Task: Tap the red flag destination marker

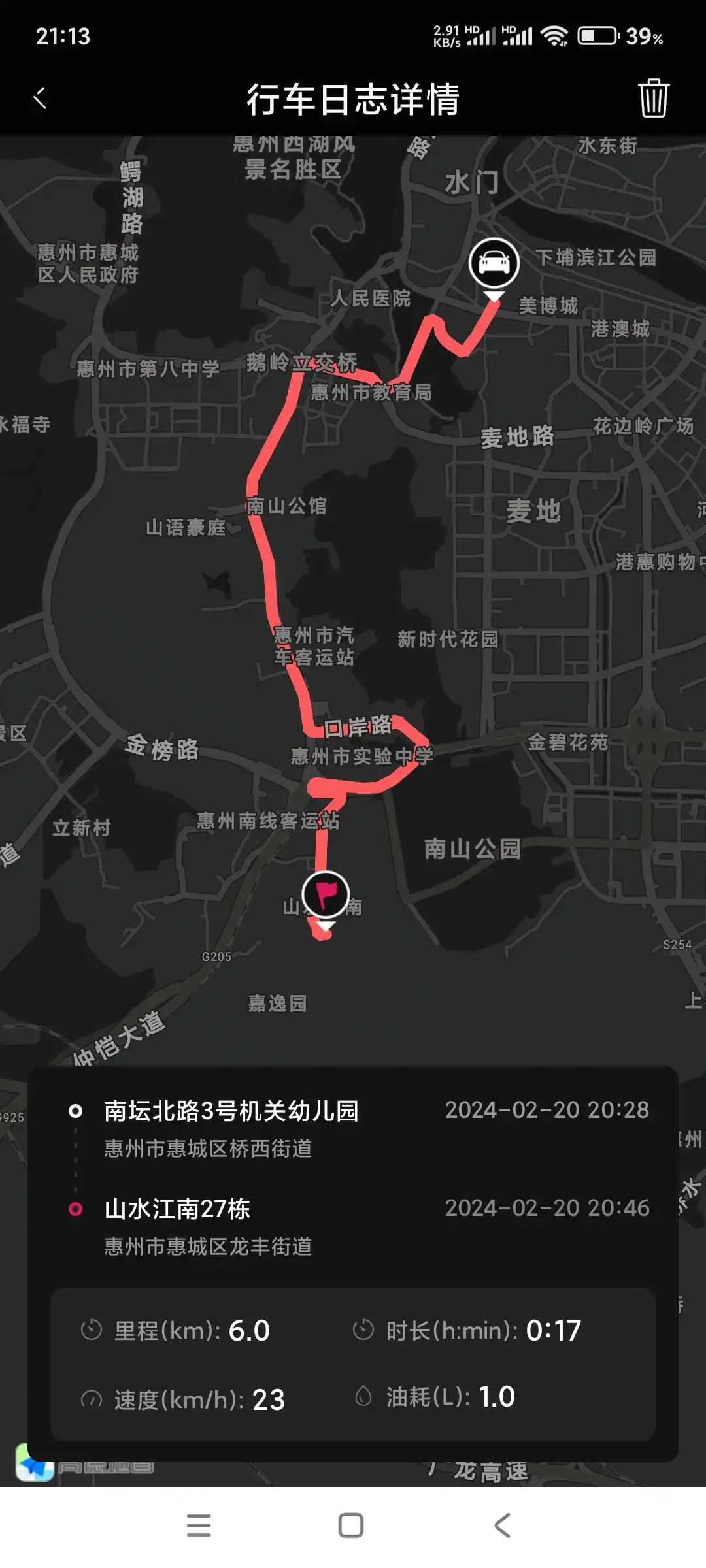Action: [326, 894]
